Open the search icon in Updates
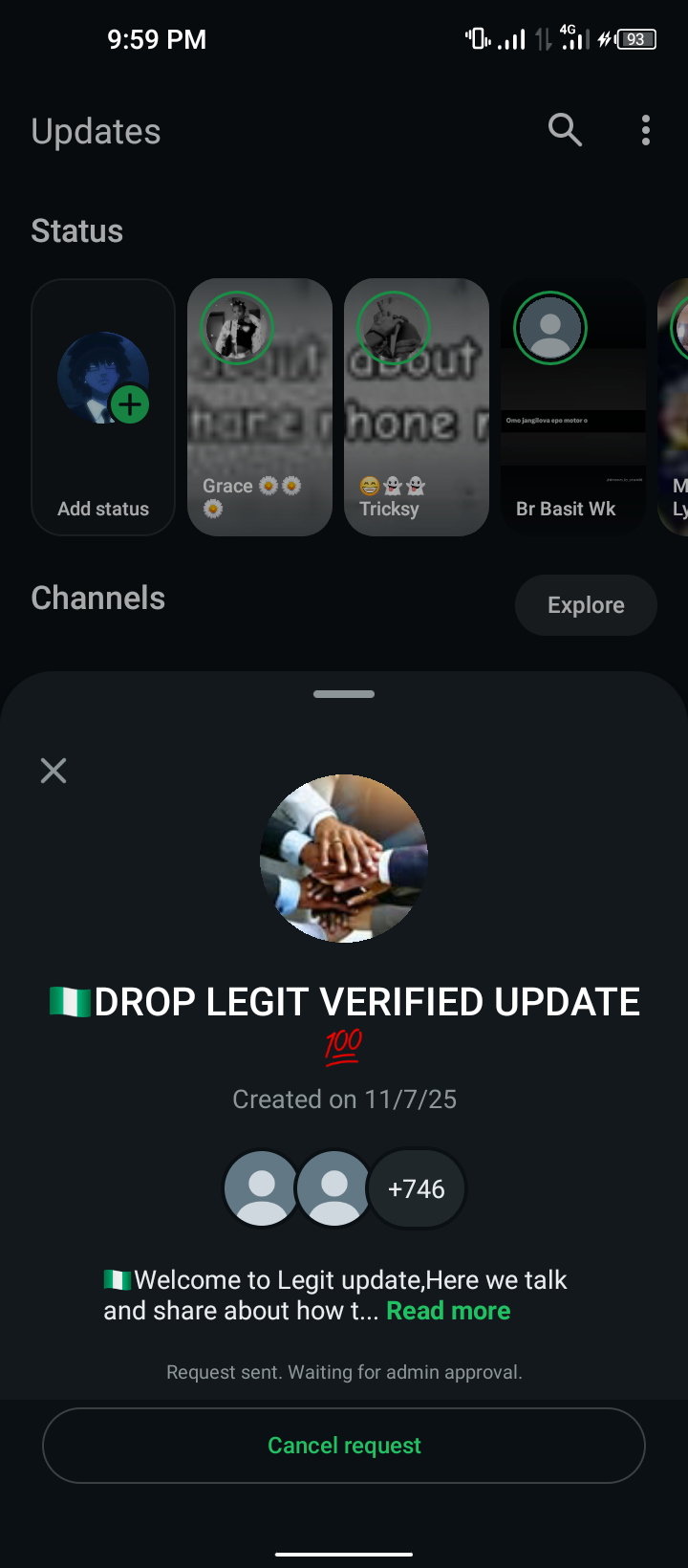The width and height of the screenshot is (688, 1568). click(x=565, y=130)
